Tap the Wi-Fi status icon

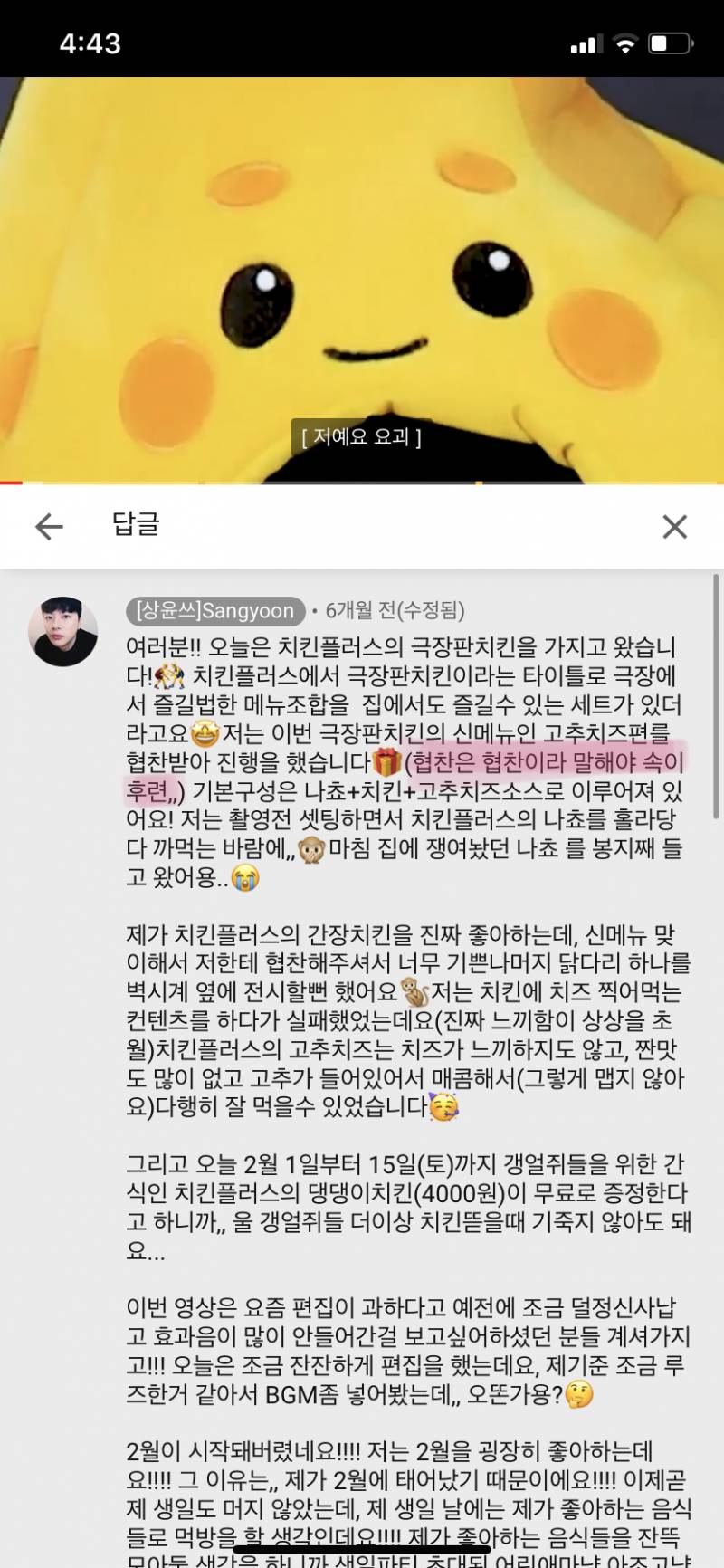click(x=624, y=43)
